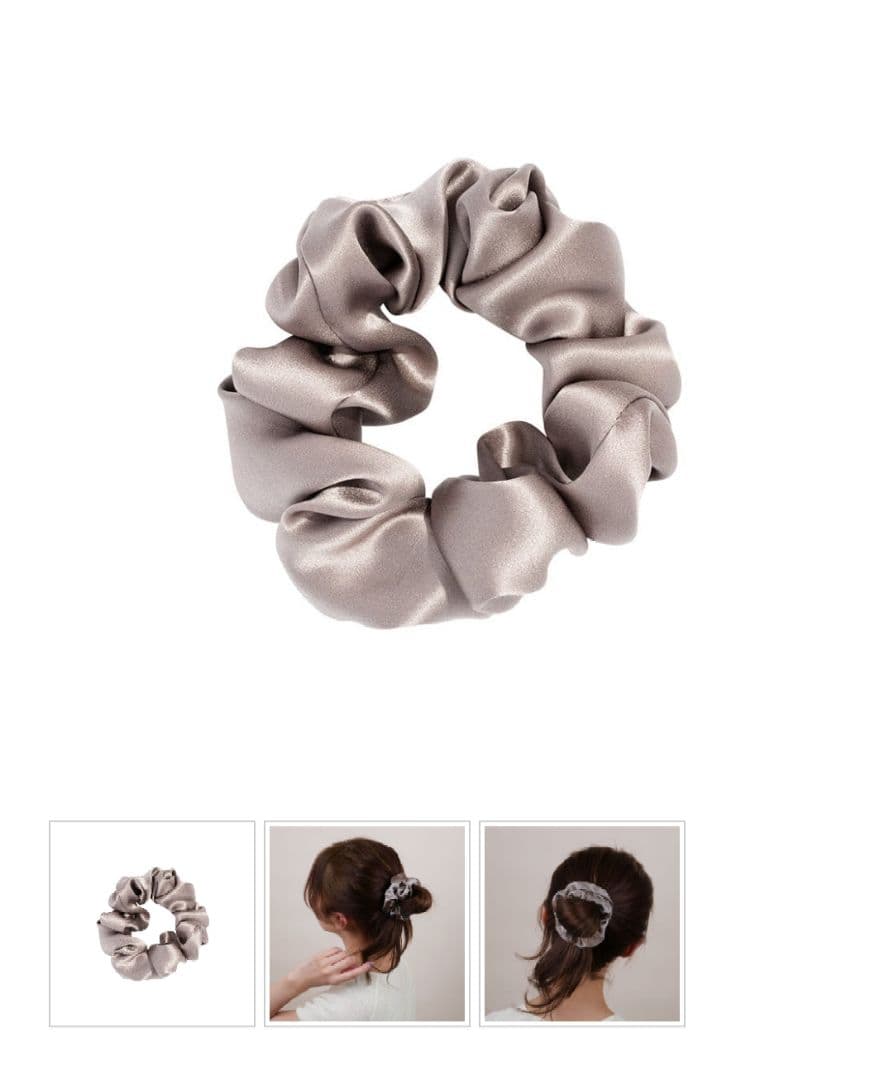
Task: View the back-view bun photo thumbnail
Action: [x=582, y=923]
